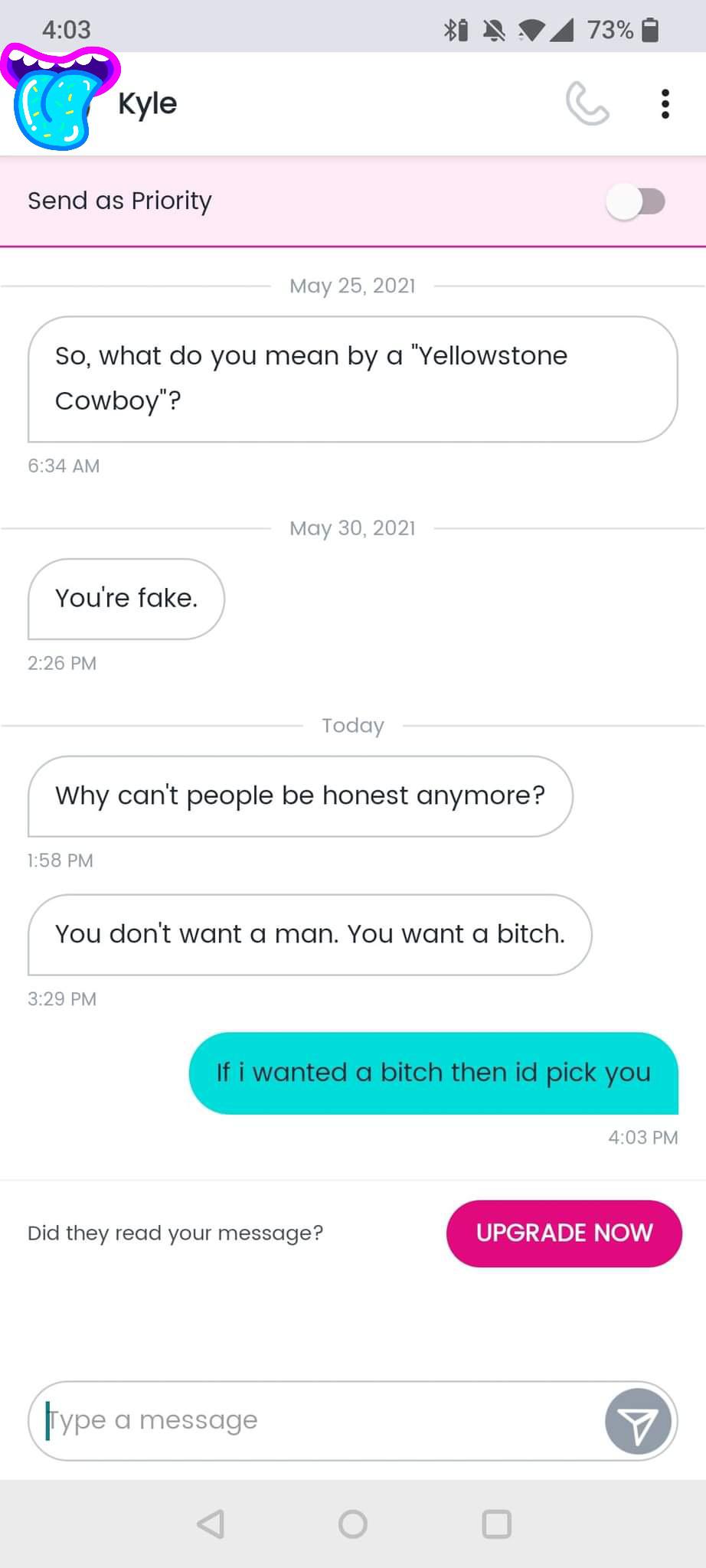Image resolution: width=706 pixels, height=1568 pixels.
Task: Go back using the system back button
Action: coord(211,1524)
